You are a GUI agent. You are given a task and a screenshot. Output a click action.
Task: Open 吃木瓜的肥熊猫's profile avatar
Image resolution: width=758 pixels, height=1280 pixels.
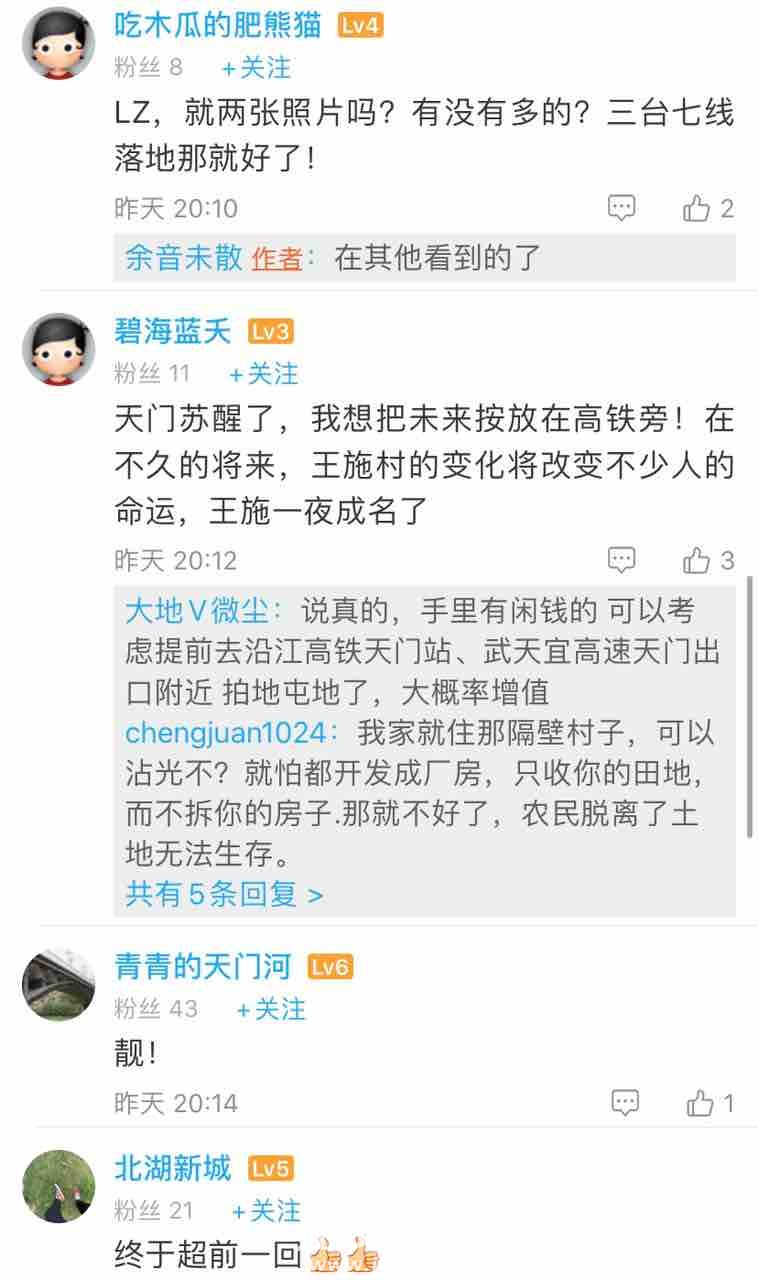pyautogui.click(x=58, y=44)
